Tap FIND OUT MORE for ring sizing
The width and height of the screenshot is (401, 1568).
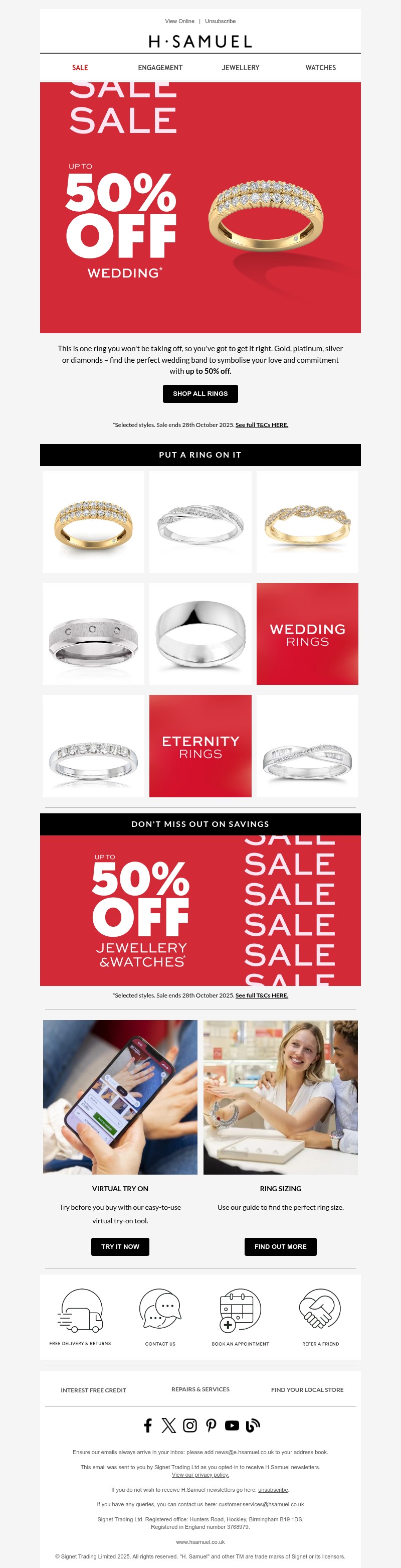(x=281, y=1246)
